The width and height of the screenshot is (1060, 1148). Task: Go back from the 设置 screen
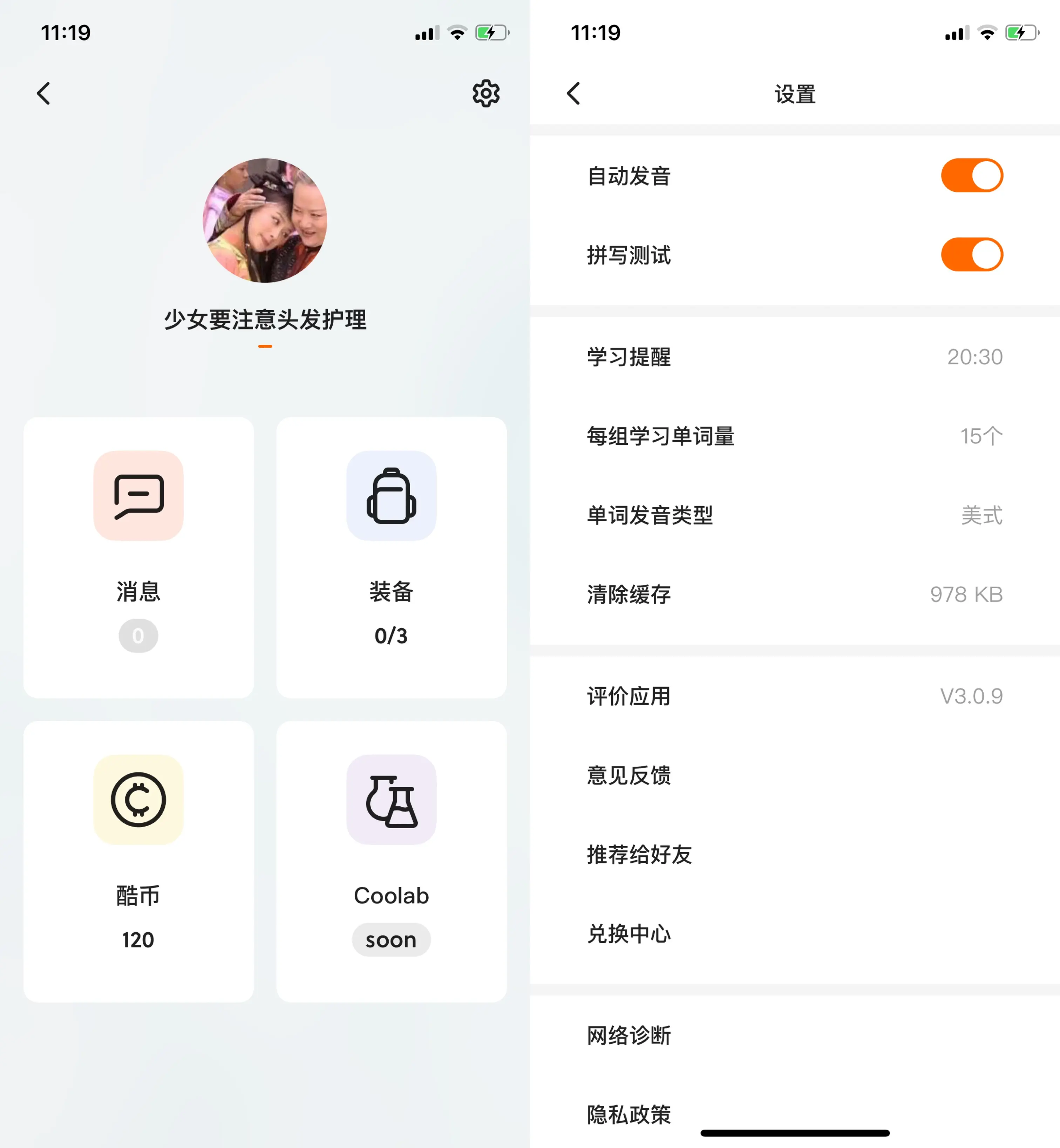pyautogui.click(x=573, y=94)
